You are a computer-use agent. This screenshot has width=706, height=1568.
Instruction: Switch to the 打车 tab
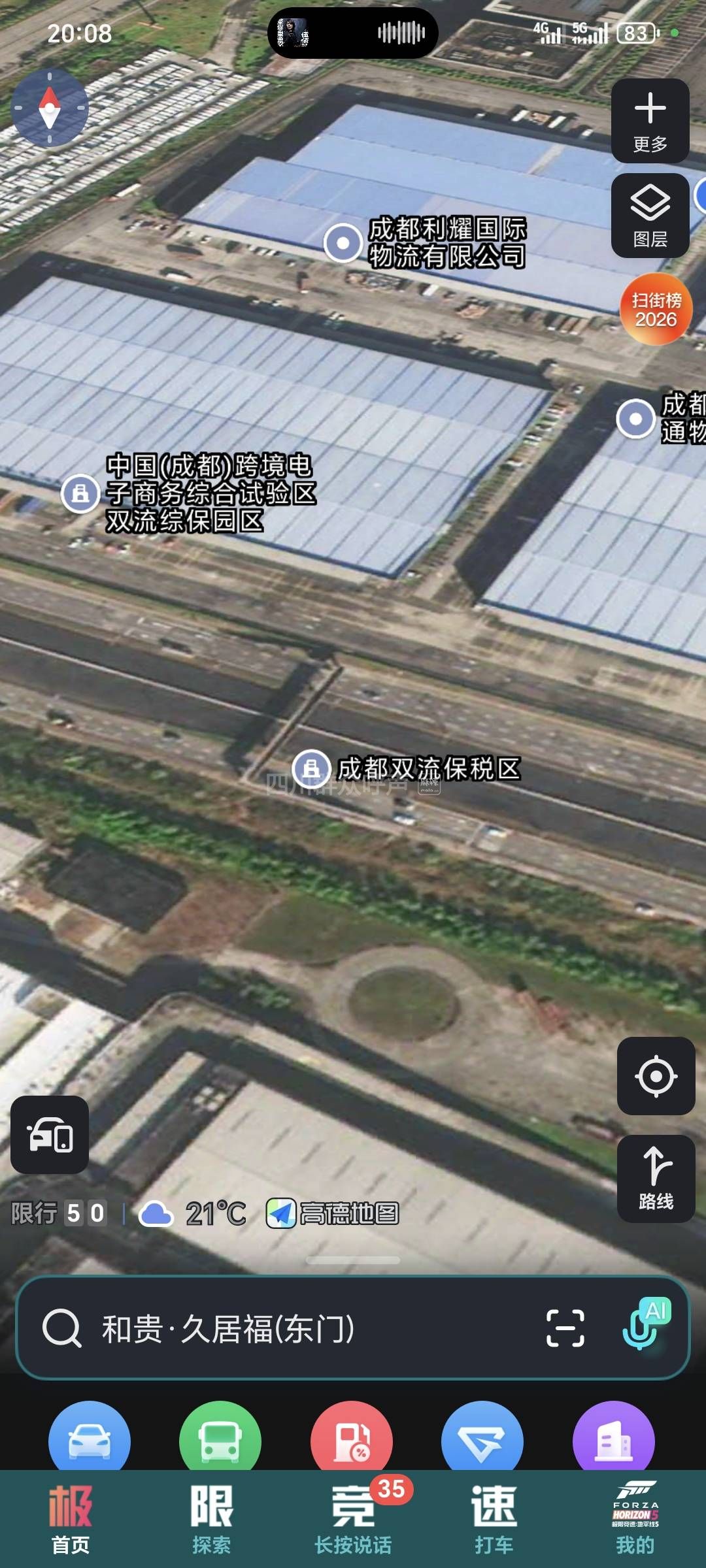click(494, 1519)
